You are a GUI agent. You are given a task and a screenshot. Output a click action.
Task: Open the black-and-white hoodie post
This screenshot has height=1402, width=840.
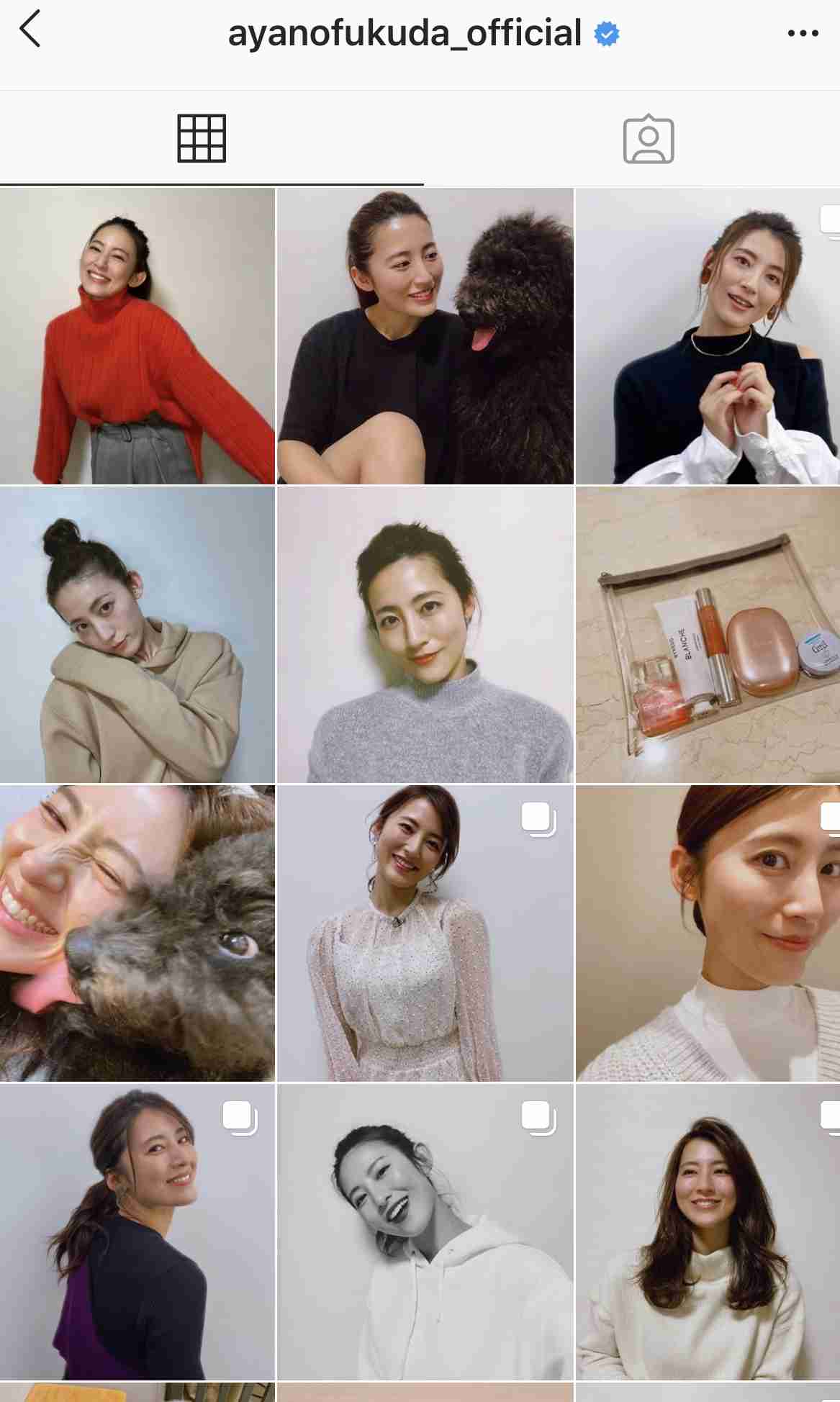click(425, 1232)
